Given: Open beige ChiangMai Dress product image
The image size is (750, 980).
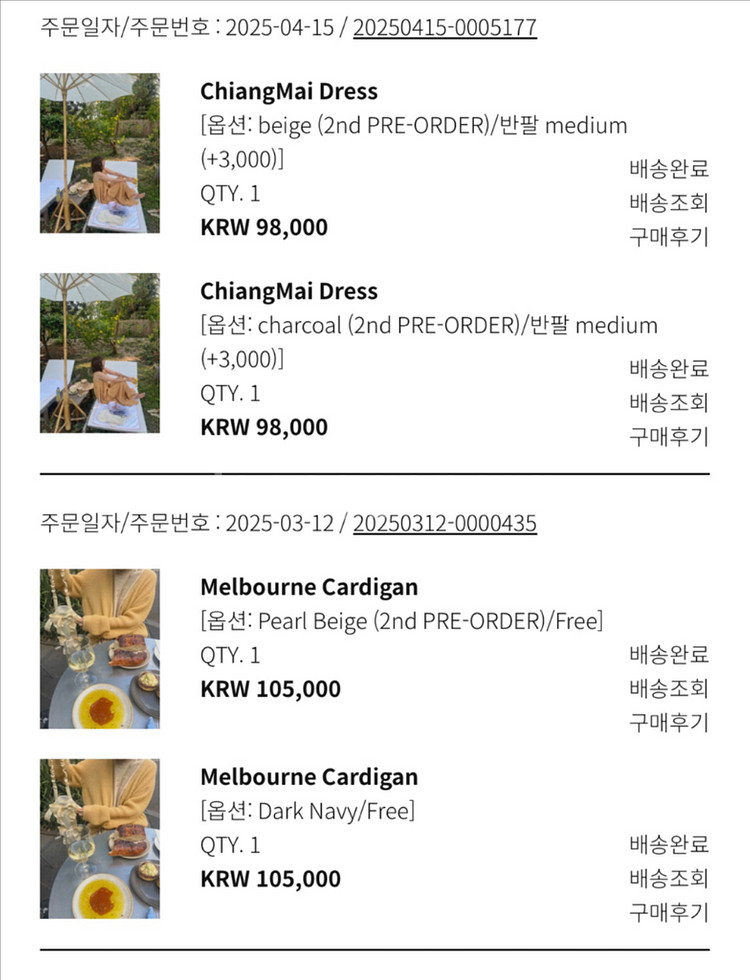Looking at the screenshot, I should point(99,153).
